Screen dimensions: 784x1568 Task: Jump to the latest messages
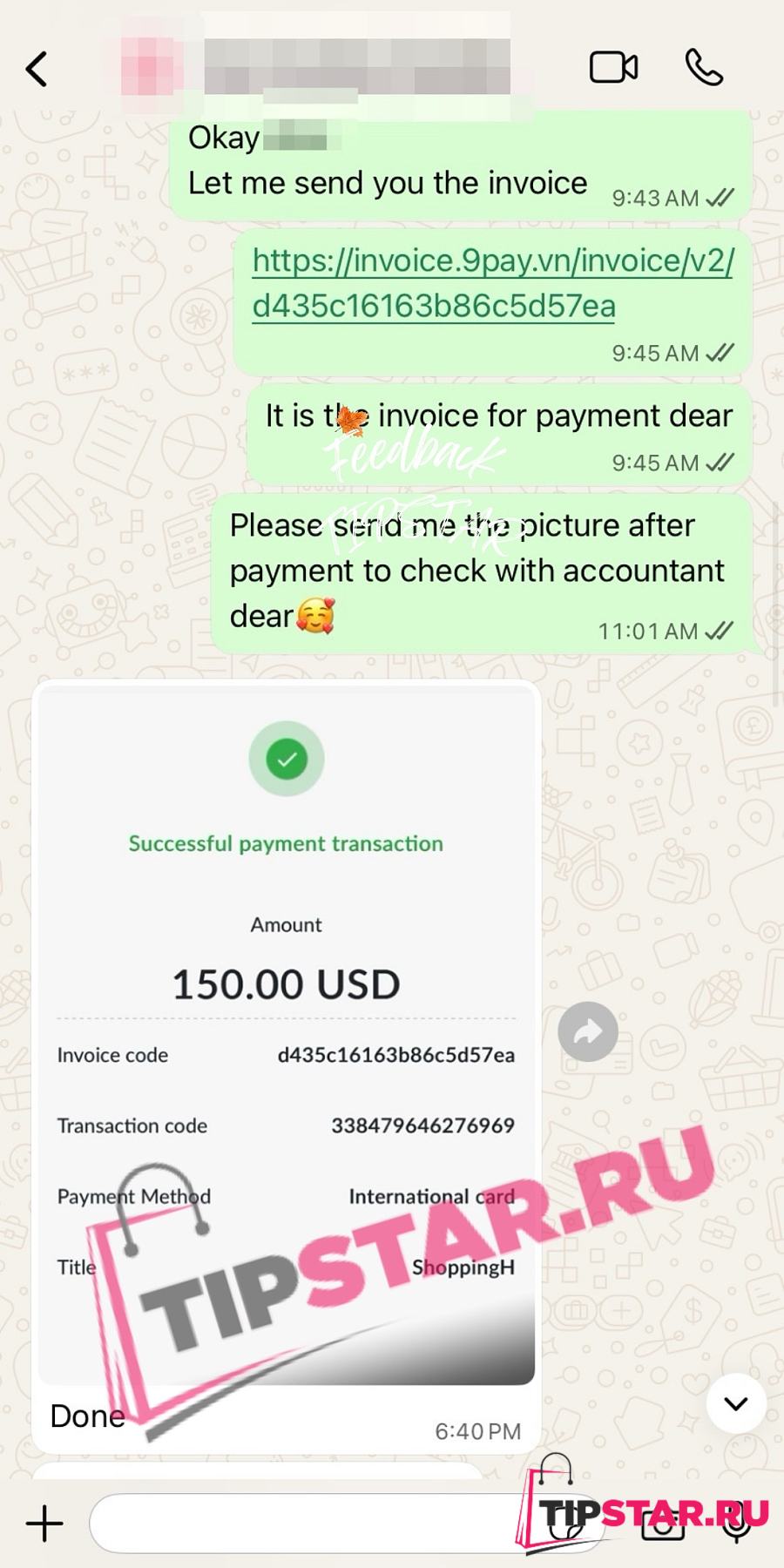[736, 1403]
